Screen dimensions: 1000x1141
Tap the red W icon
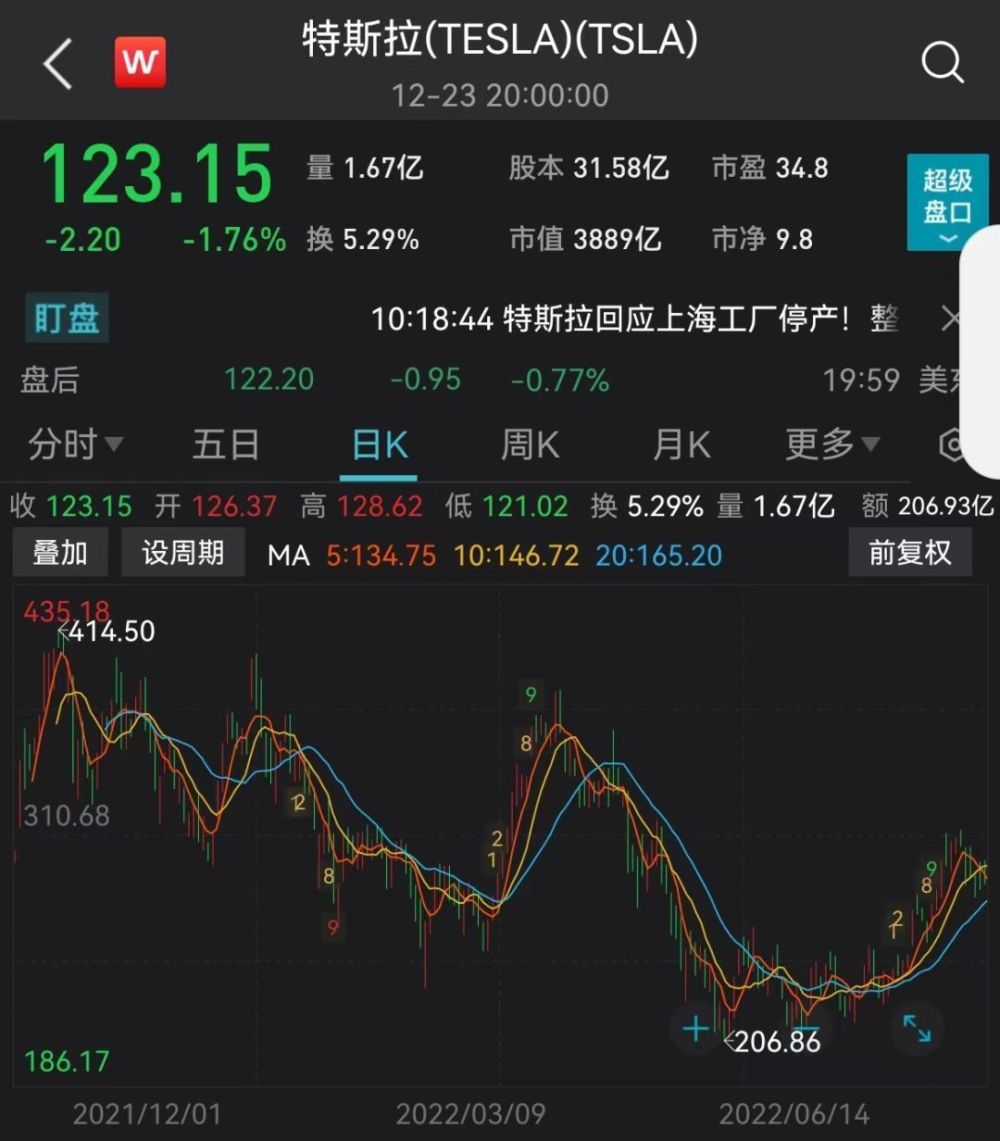pos(140,63)
